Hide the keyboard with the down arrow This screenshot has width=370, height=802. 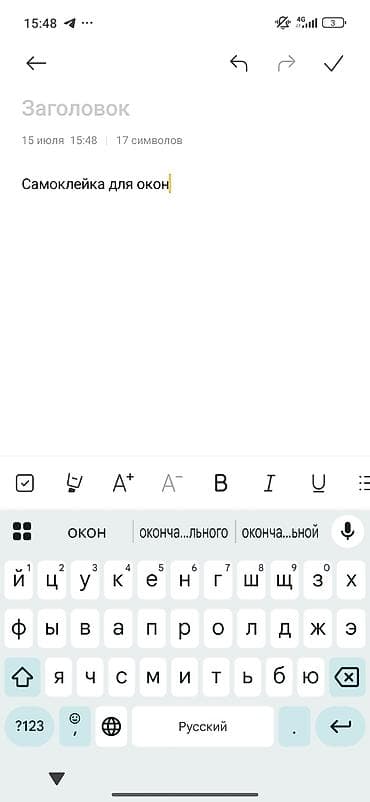[x=57, y=778]
